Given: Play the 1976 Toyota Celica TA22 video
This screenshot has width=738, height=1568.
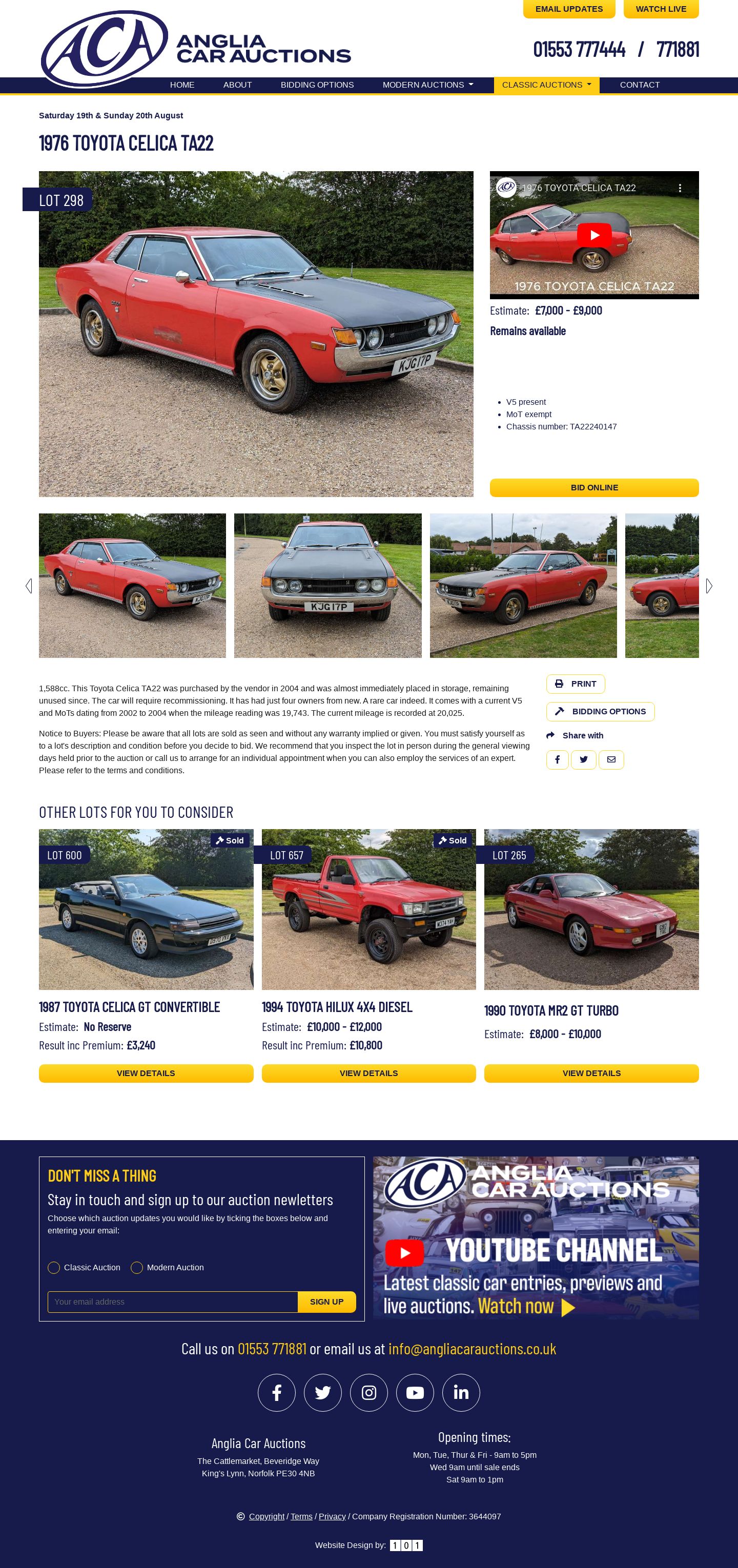Looking at the screenshot, I should click(594, 235).
